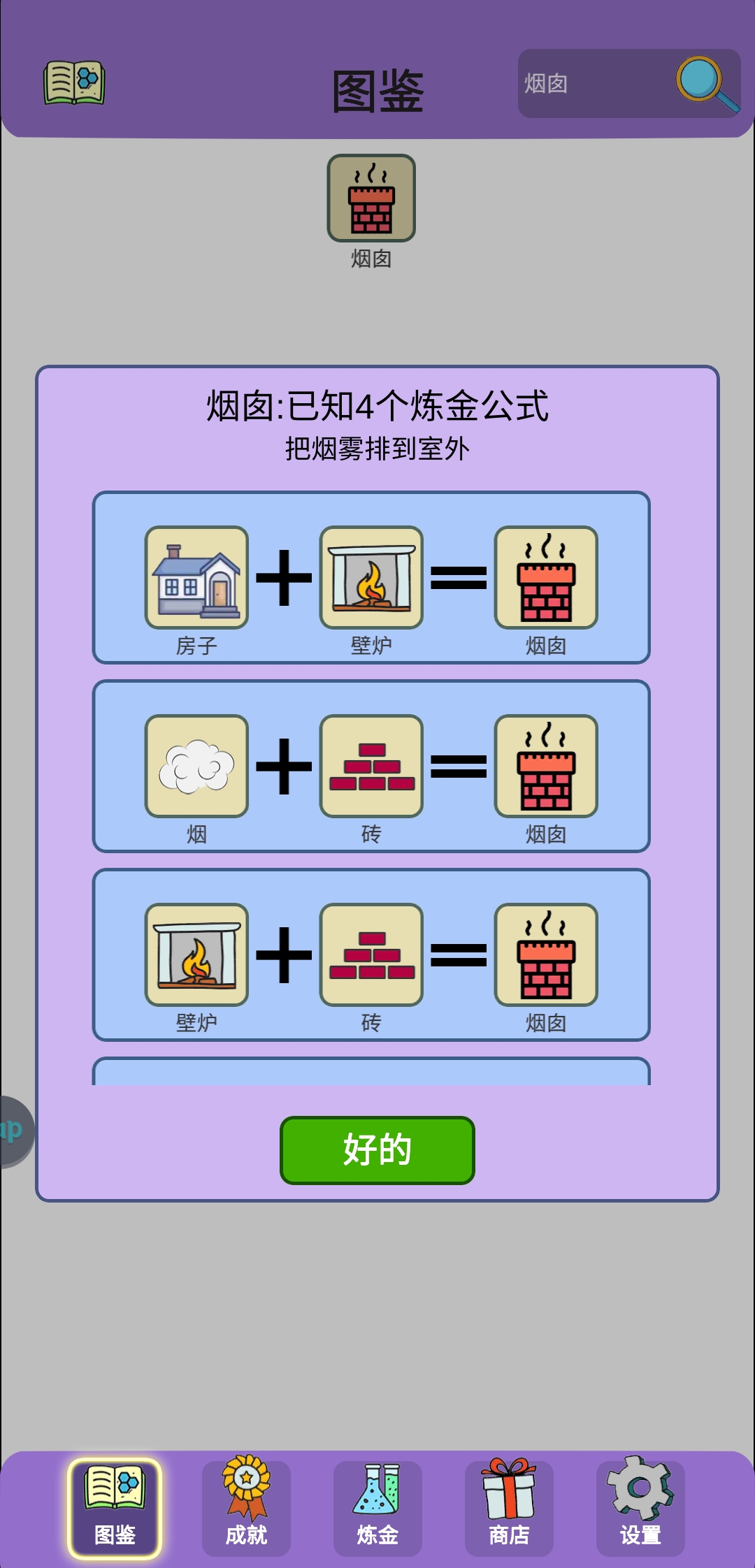
Task: Open the 设置 tab
Action: (x=640, y=1507)
